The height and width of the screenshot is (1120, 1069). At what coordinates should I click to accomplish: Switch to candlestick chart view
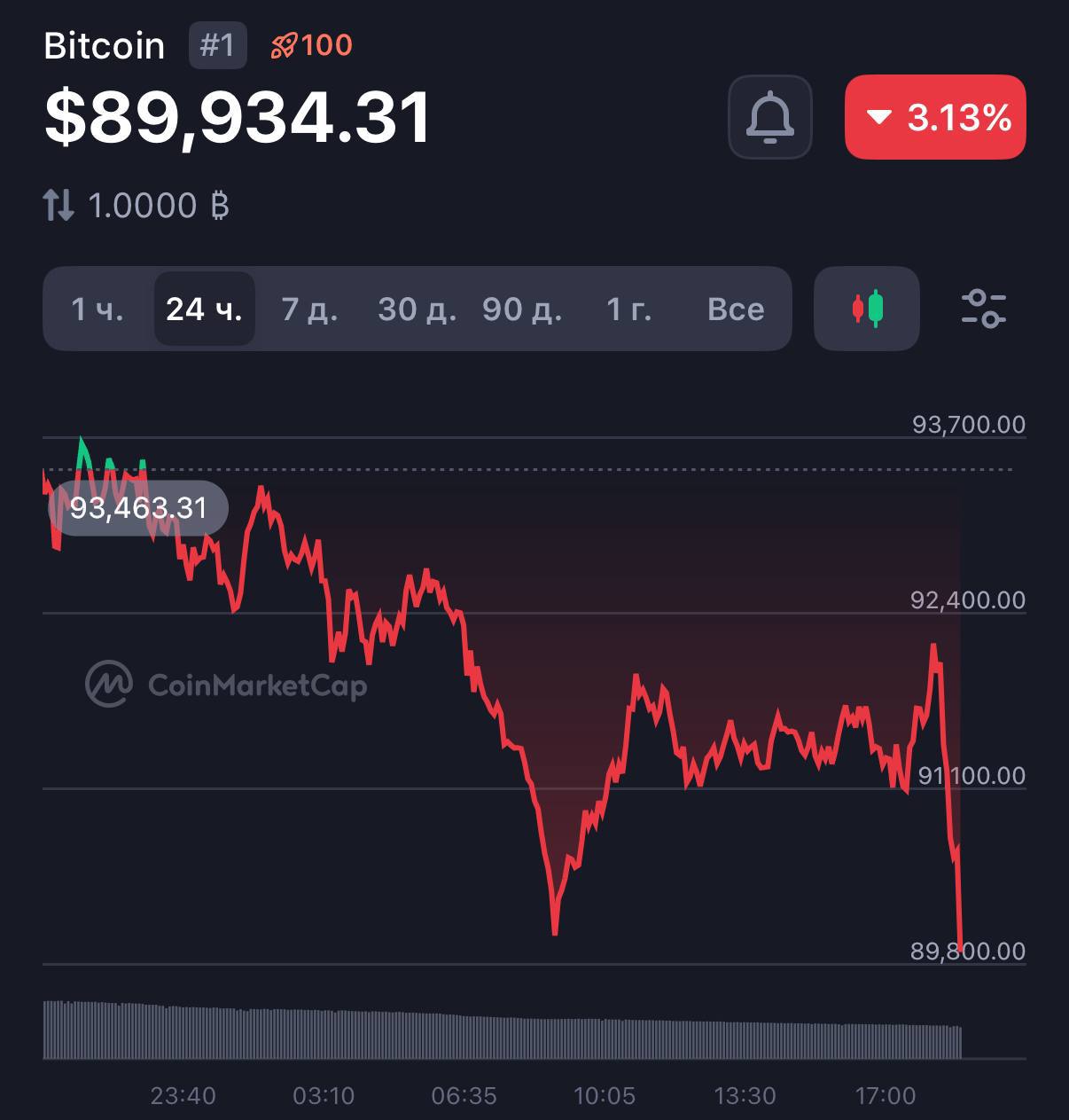click(867, 309)
